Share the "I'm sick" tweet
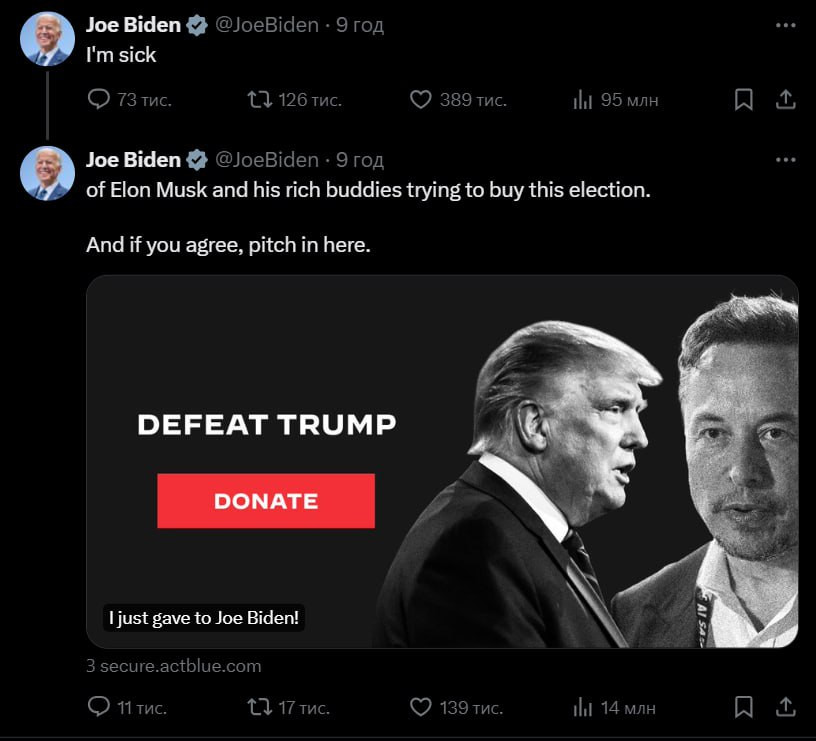The width and height of the screenshot is (816, 741). pyautogui.click(x=786, y=100)
